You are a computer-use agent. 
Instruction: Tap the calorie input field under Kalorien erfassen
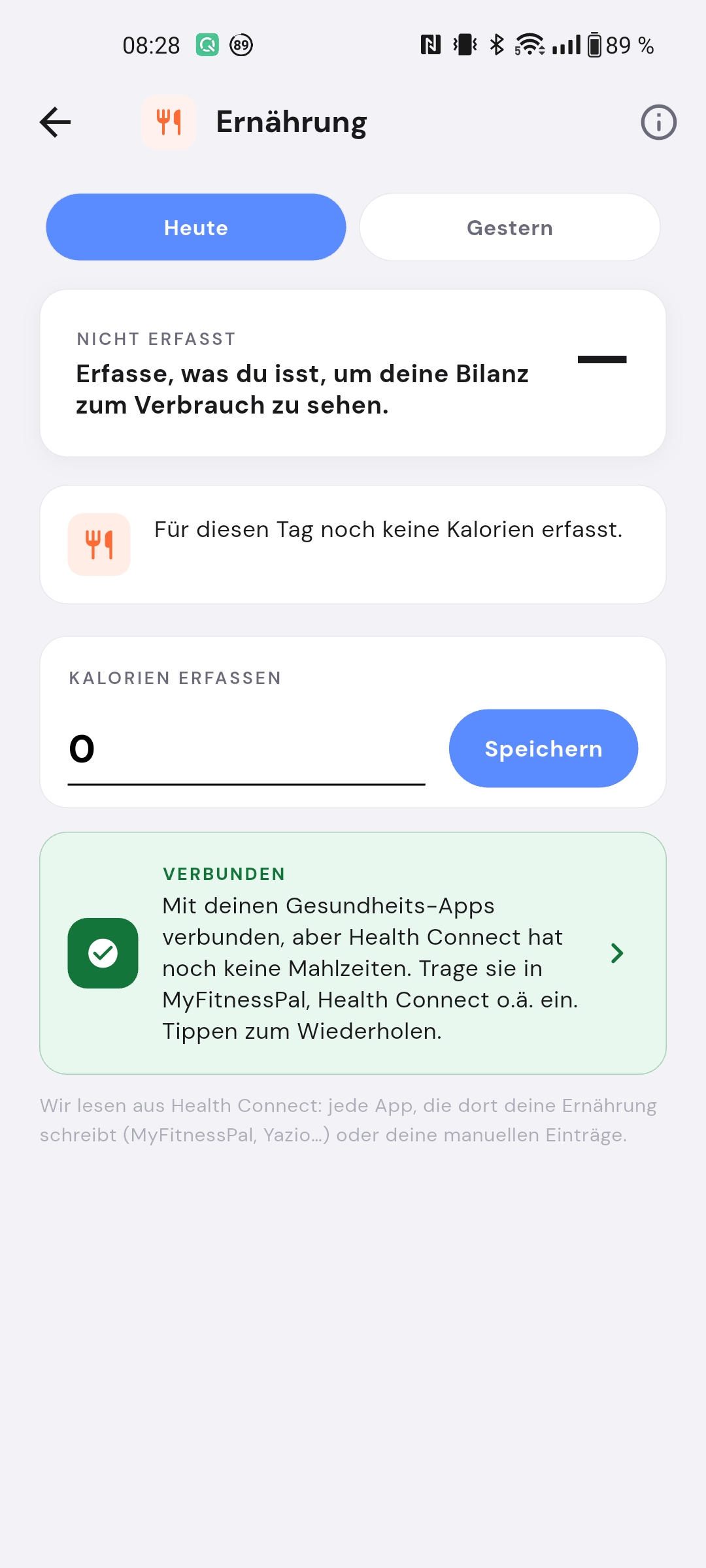pyautogui.click(x=246, y=749)
